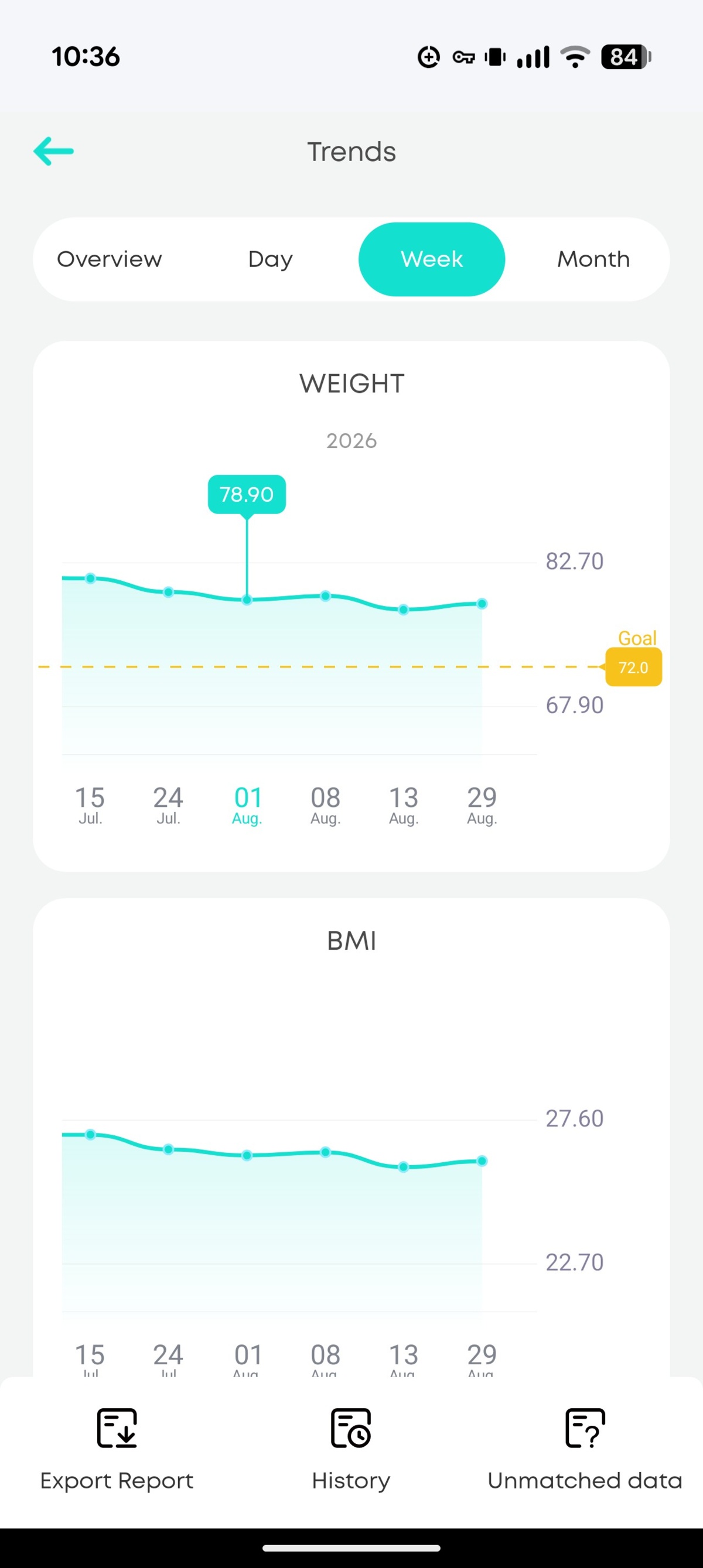
Task: Switch to the Day tab
Action: (x=271, y=259)
